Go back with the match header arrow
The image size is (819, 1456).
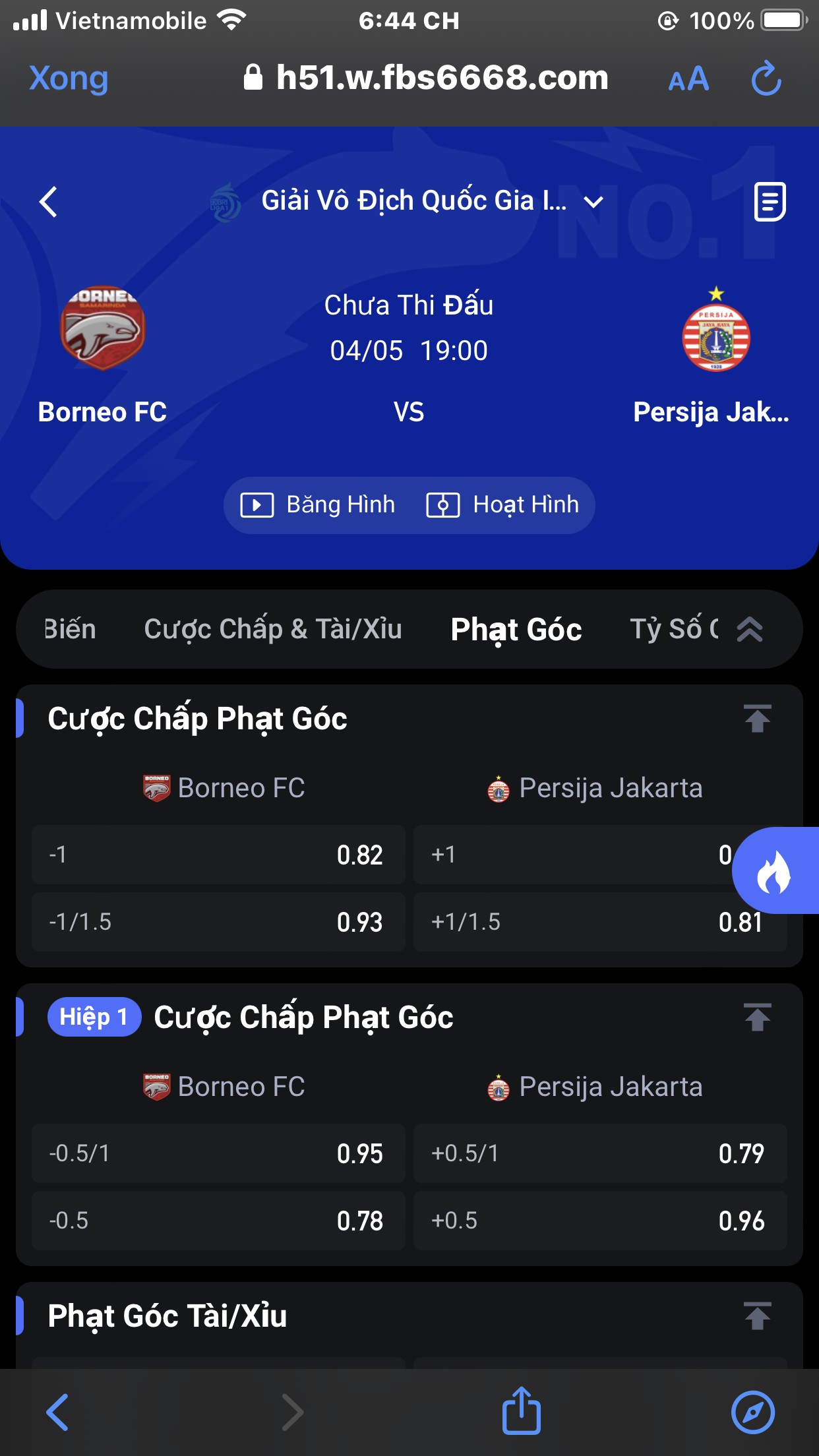[48, 201]
